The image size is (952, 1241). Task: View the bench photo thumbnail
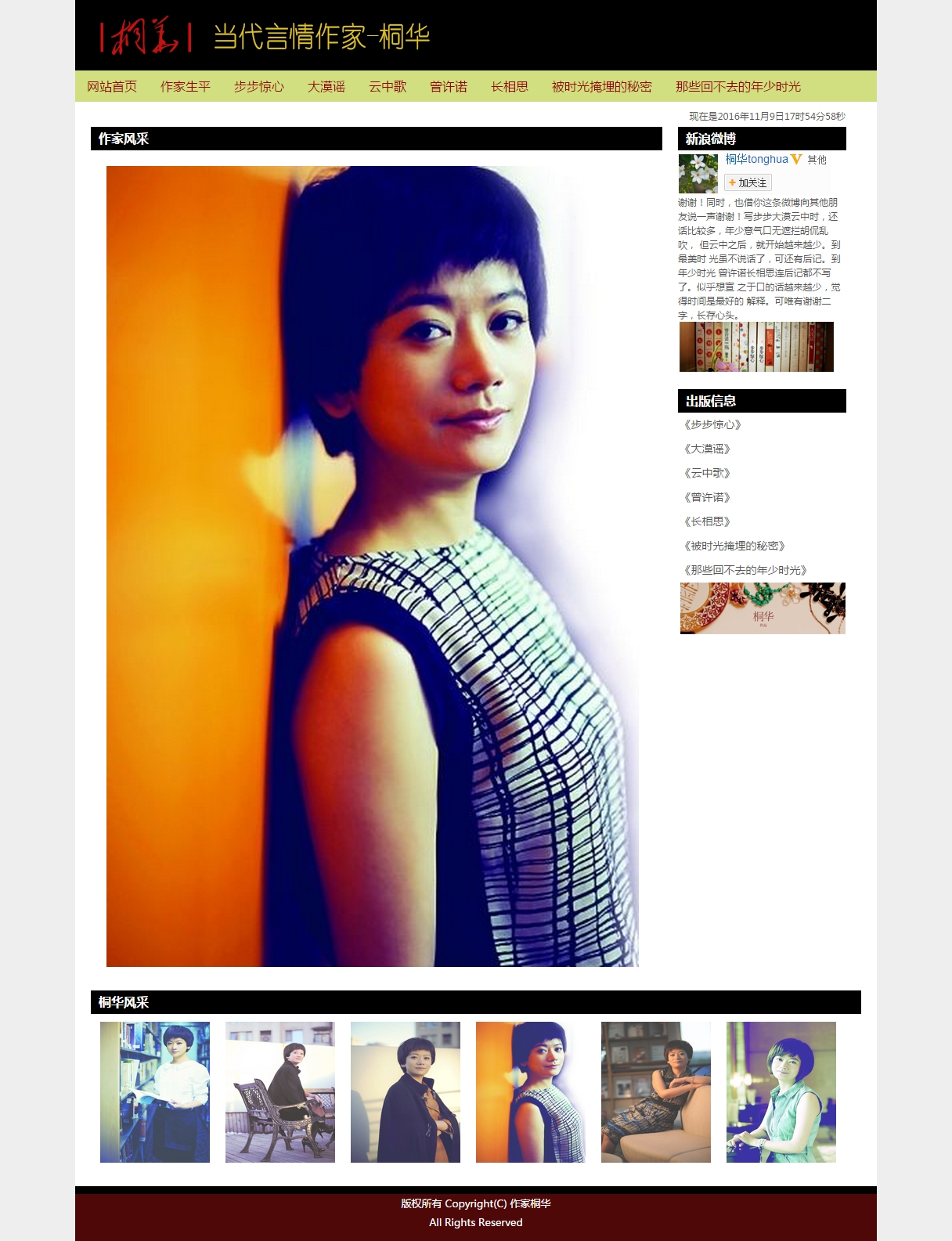pyautogui.click(x=280, y=1091)
